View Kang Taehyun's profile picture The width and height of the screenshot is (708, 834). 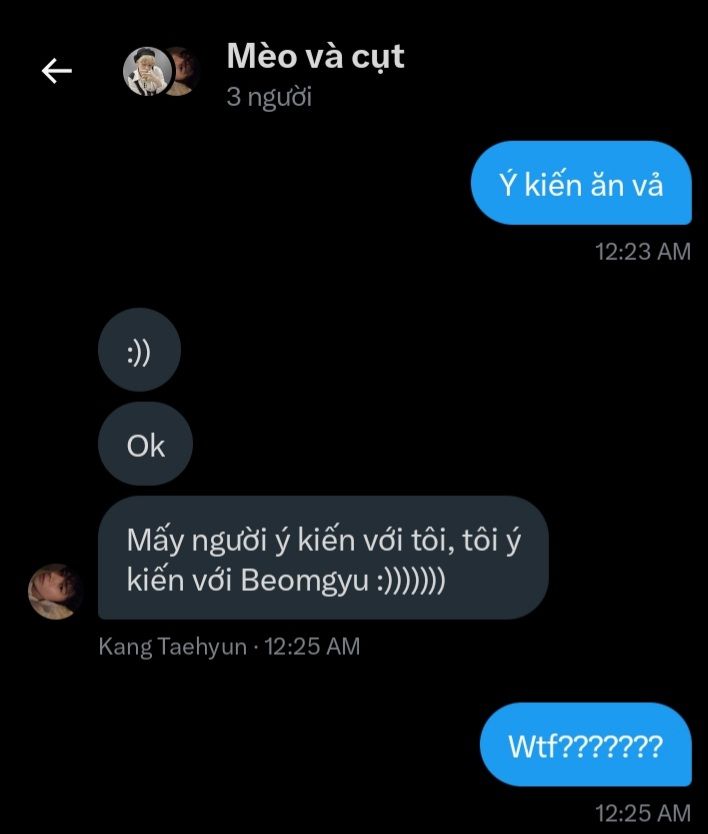pyautogui.click(x=54, y=592)
